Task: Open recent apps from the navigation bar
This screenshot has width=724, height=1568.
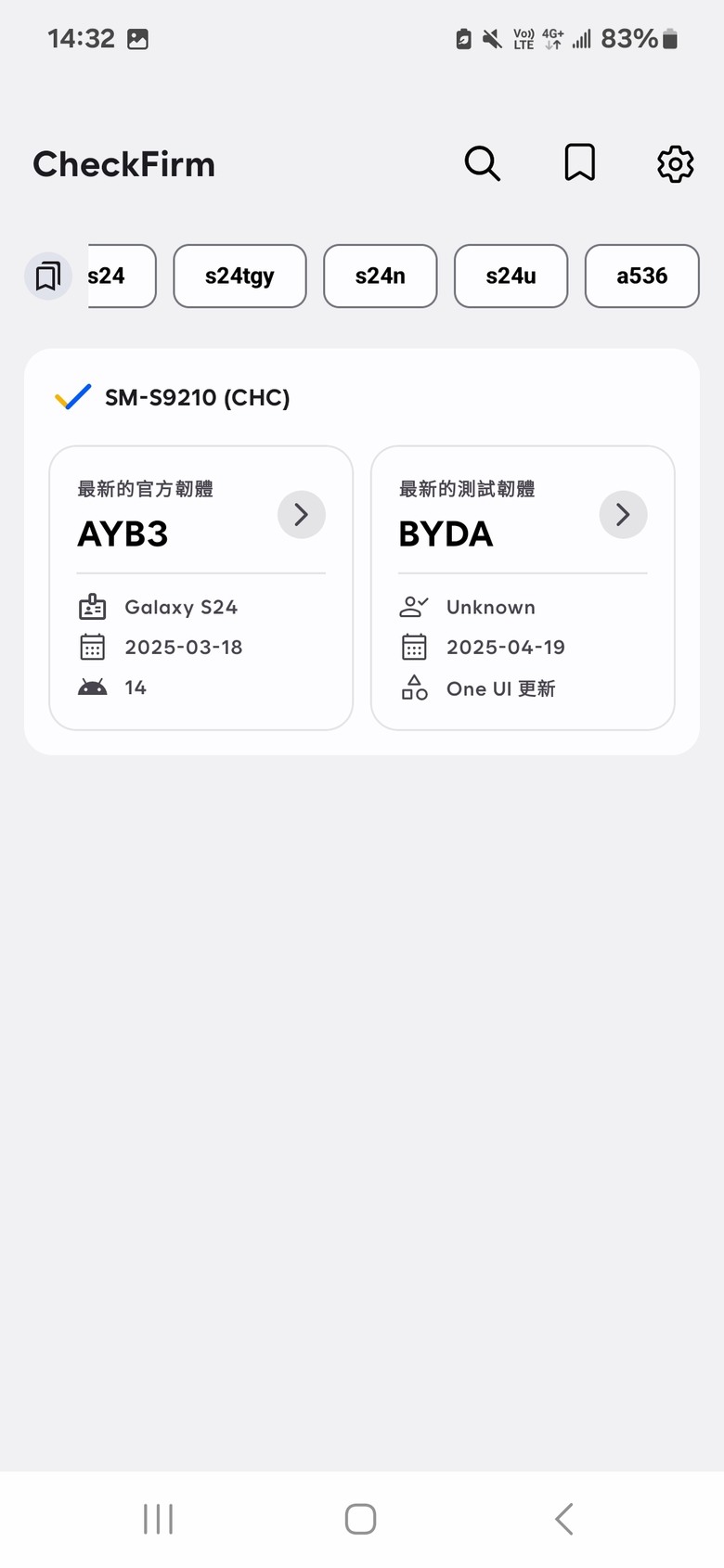Action: pos(159,1519)
